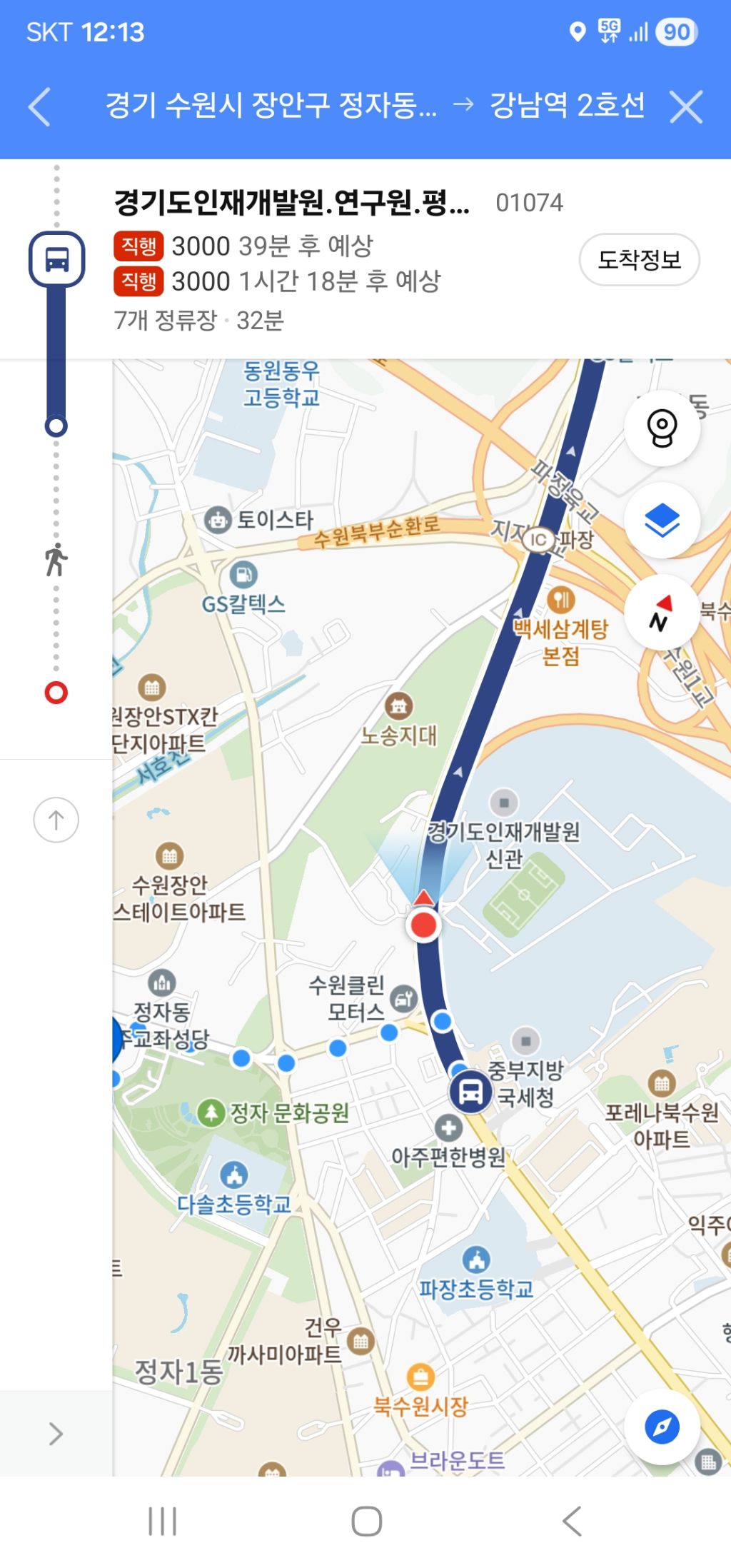The height and width of the screenshot is (1568, 731).
Task: Open 도착정보 arrival information
Action: click(638, 260)
